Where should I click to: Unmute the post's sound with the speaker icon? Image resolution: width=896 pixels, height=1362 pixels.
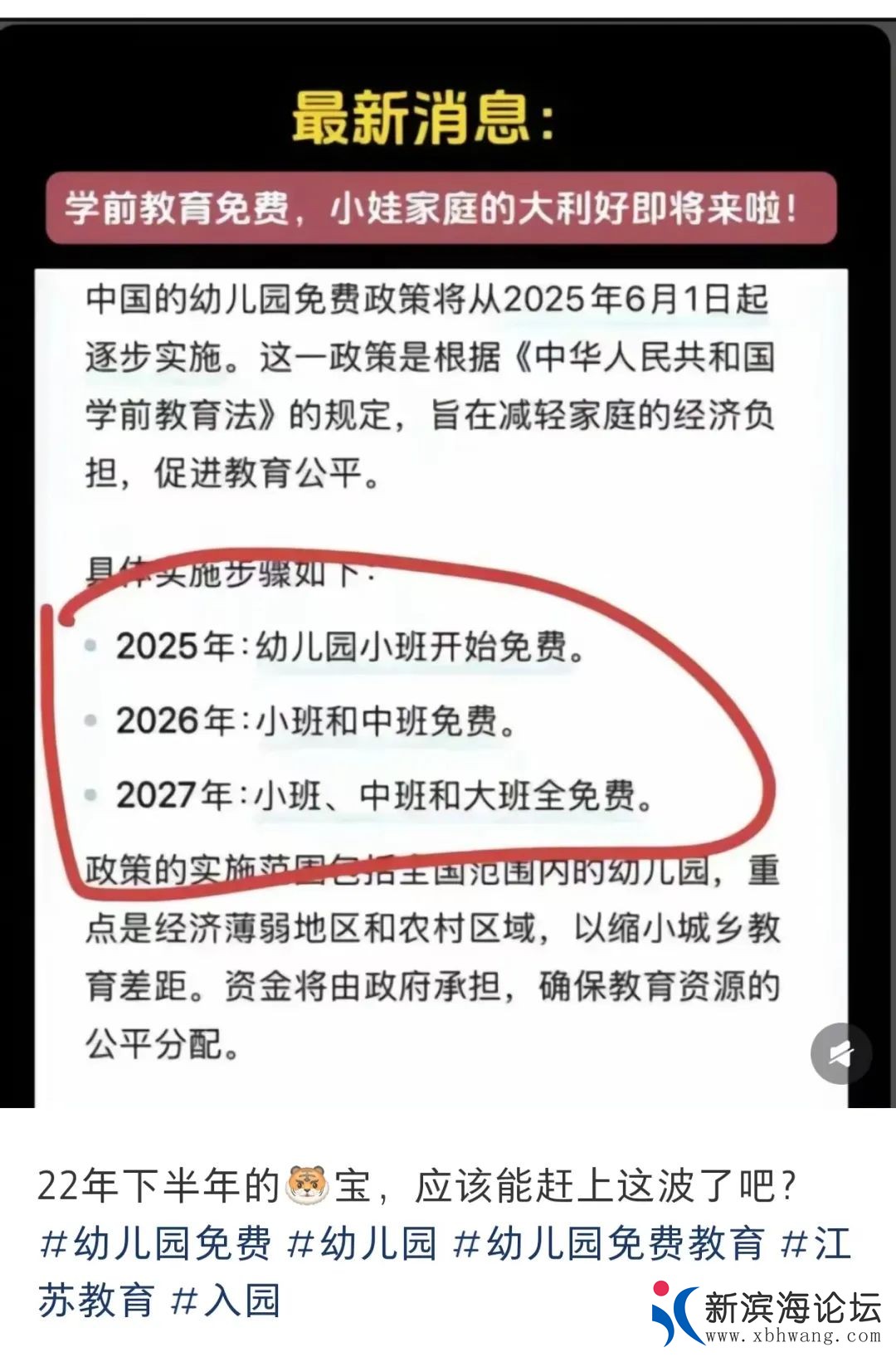[x=841, y=1053]
